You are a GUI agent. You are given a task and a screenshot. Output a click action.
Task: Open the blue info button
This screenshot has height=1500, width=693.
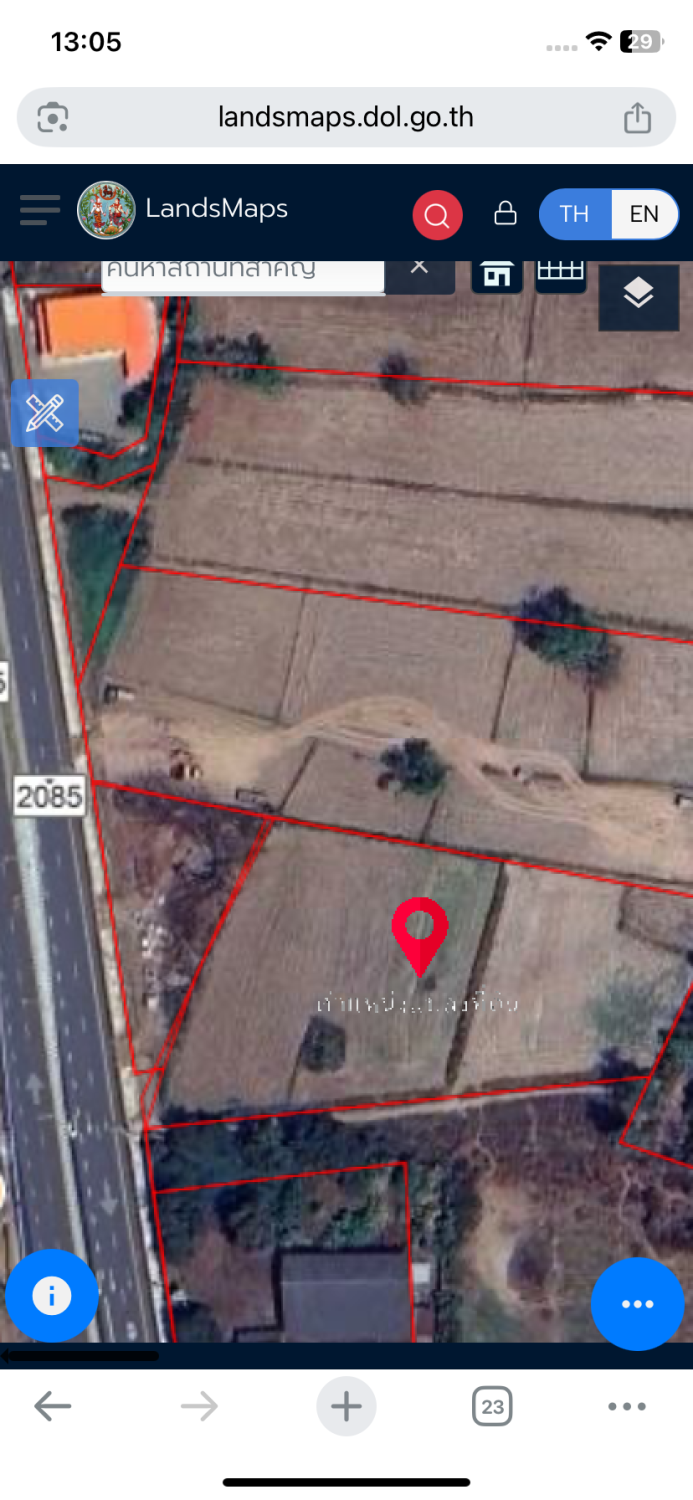[x=52, y=1296]
